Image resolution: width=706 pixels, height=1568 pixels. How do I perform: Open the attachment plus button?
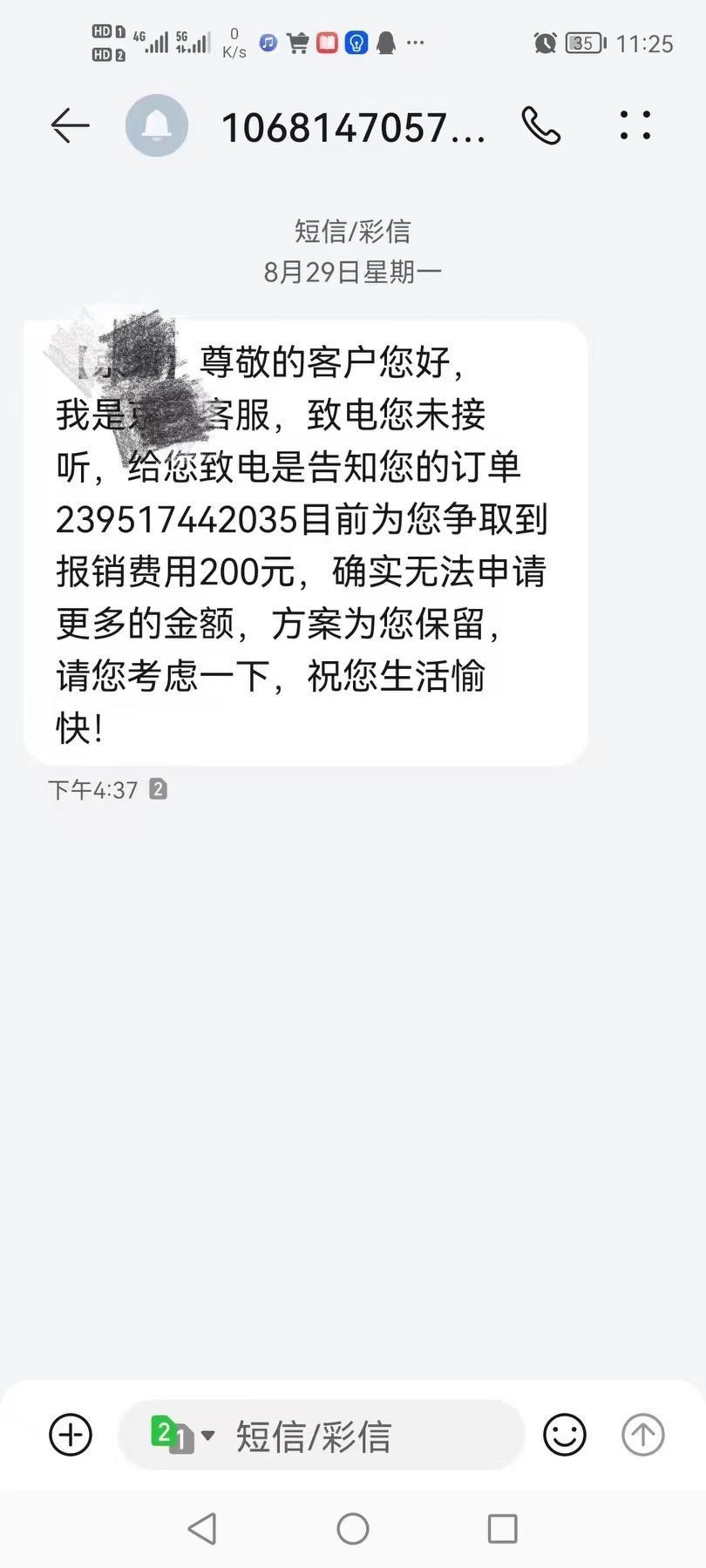click(x=71, y=1434)
